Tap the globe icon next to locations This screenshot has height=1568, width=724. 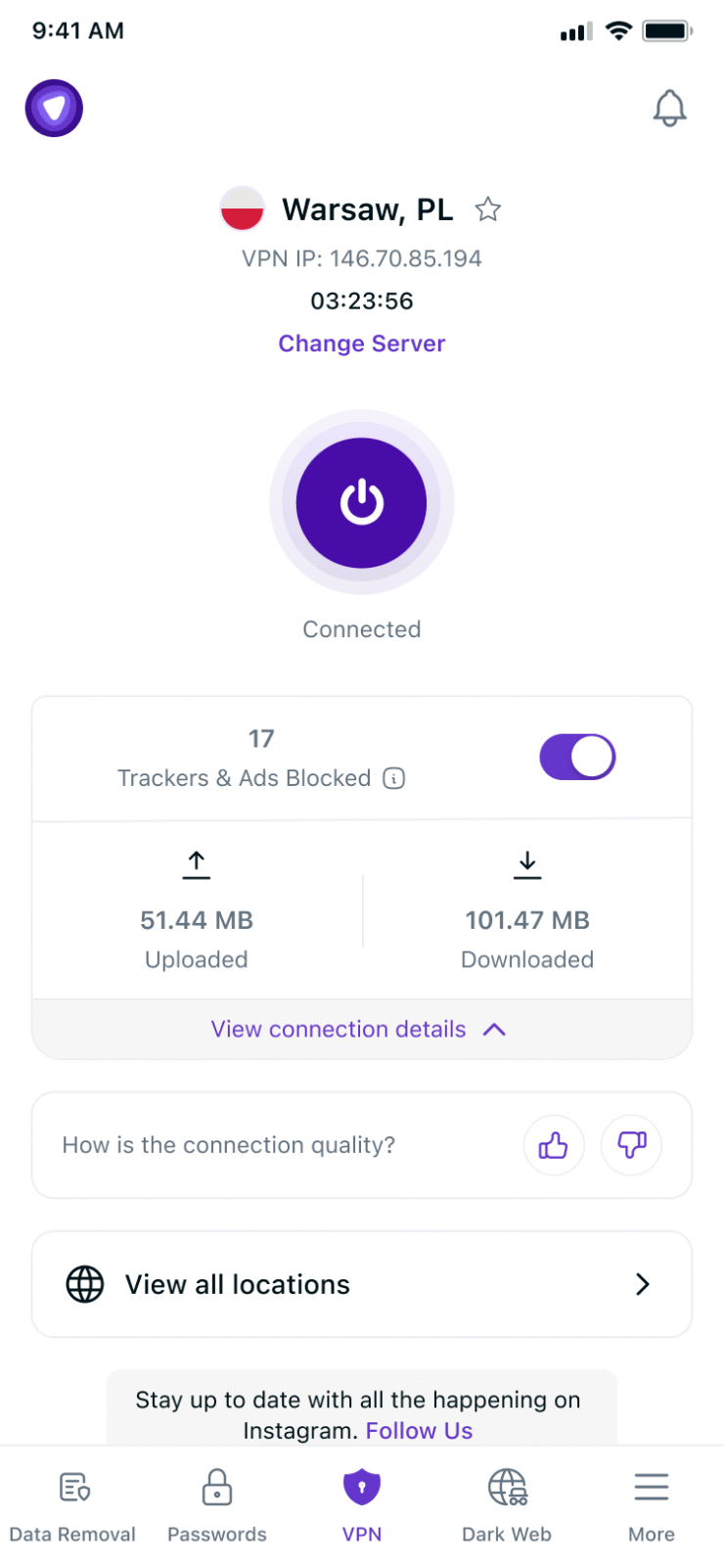point(85,1283)
